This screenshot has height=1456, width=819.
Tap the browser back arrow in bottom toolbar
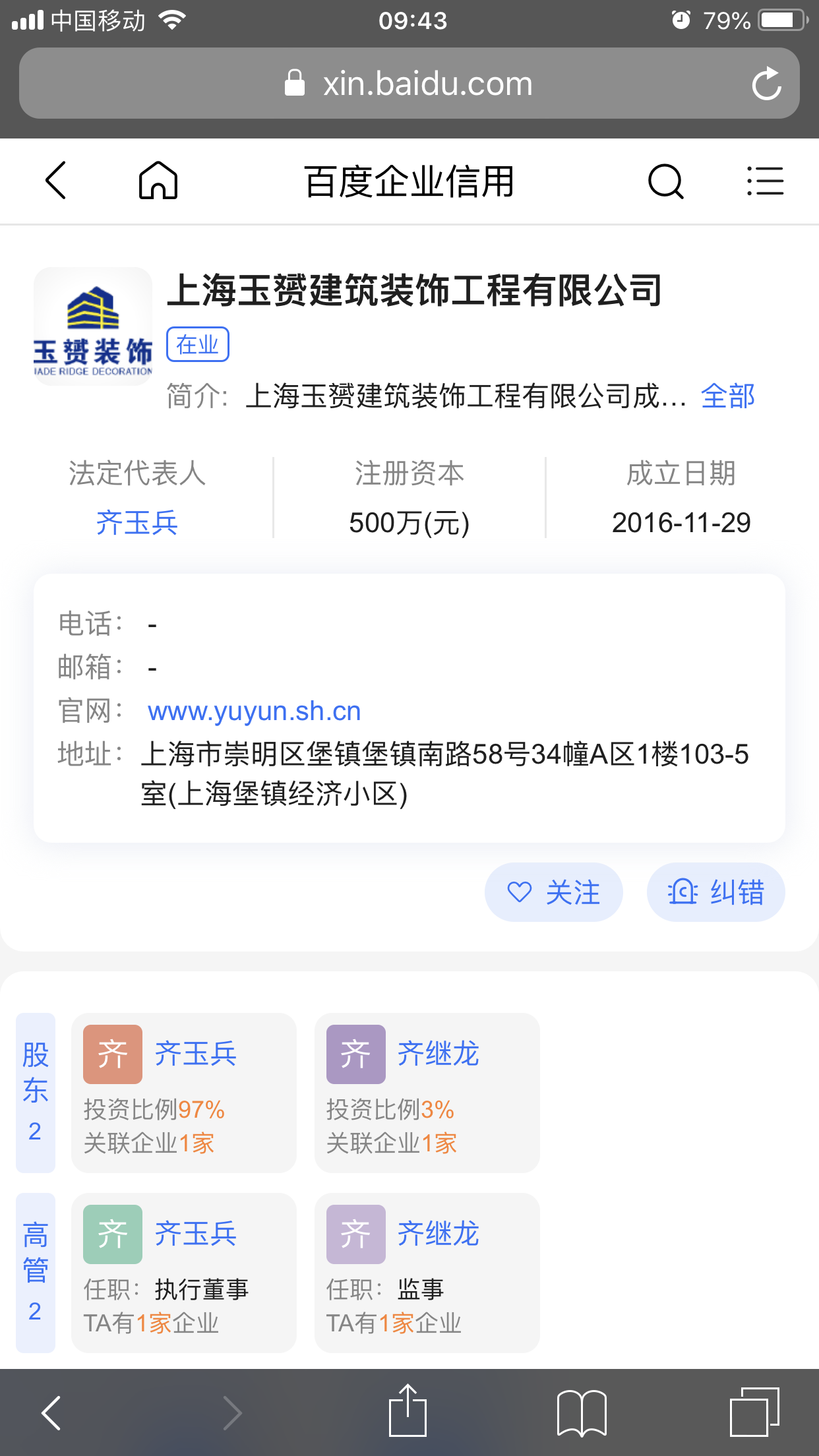pyautogui.click(x=51, y=1412)
